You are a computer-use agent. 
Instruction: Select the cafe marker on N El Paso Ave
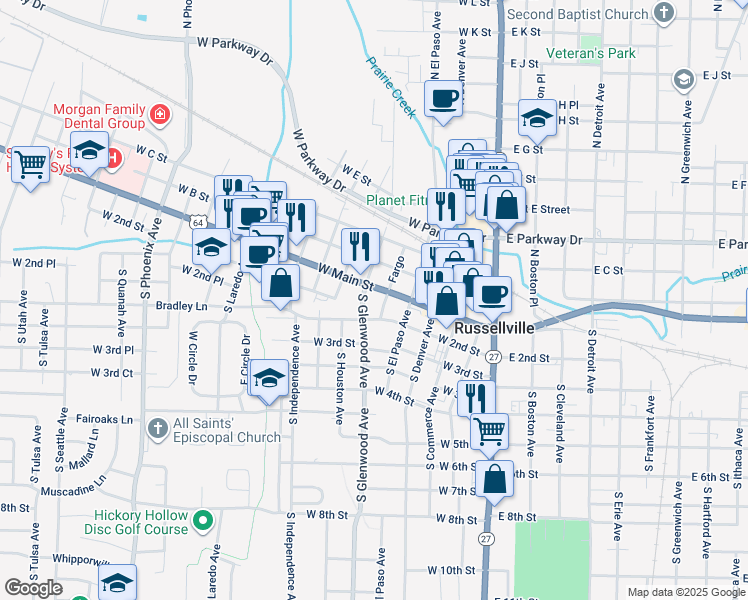point(444,97)
